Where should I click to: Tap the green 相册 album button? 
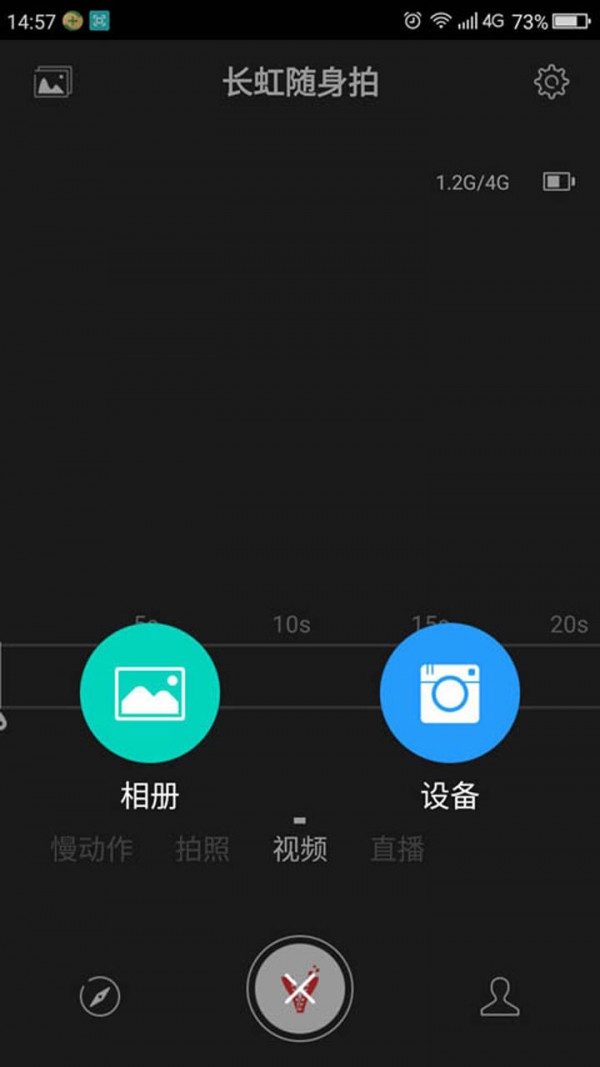click(x=150, y=693)
